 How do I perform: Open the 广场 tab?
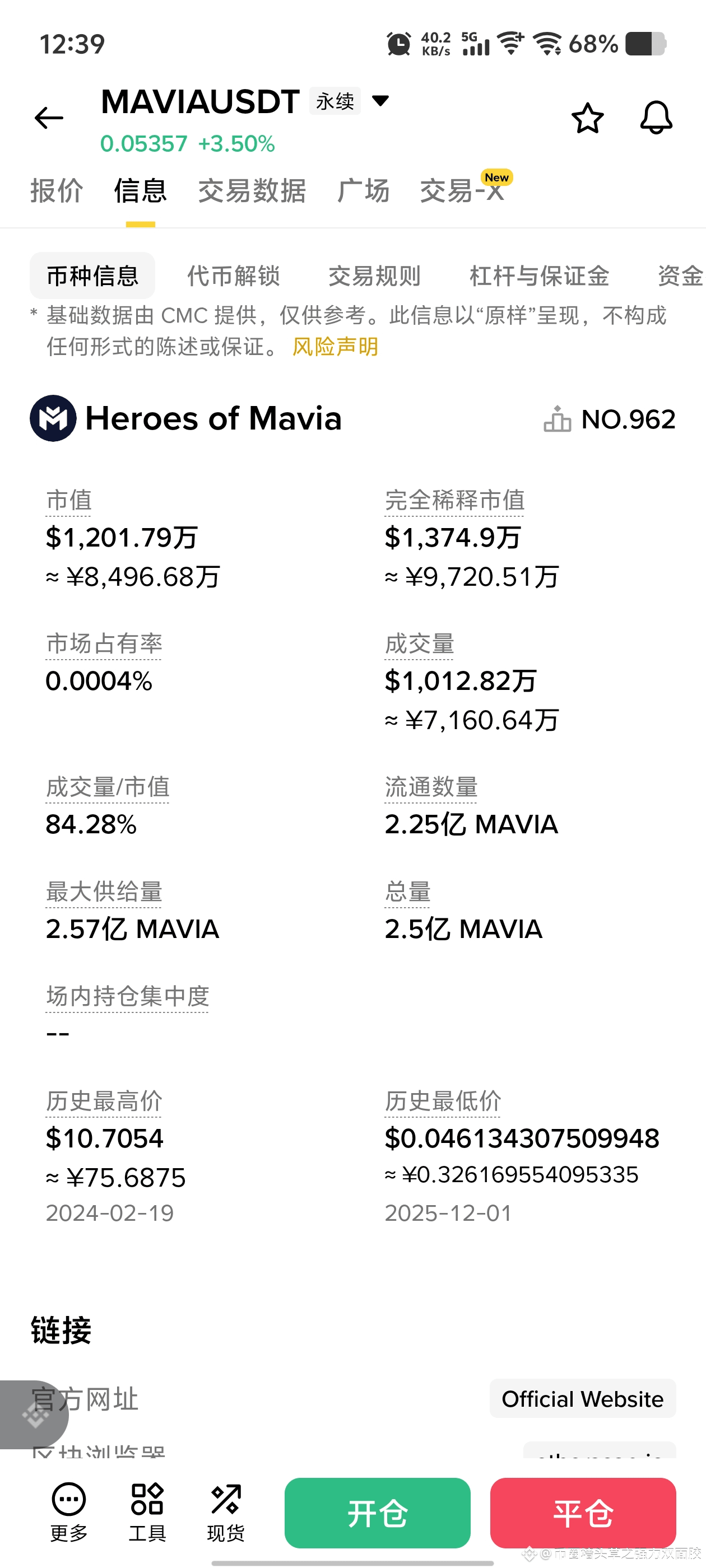tap(363, 190)
